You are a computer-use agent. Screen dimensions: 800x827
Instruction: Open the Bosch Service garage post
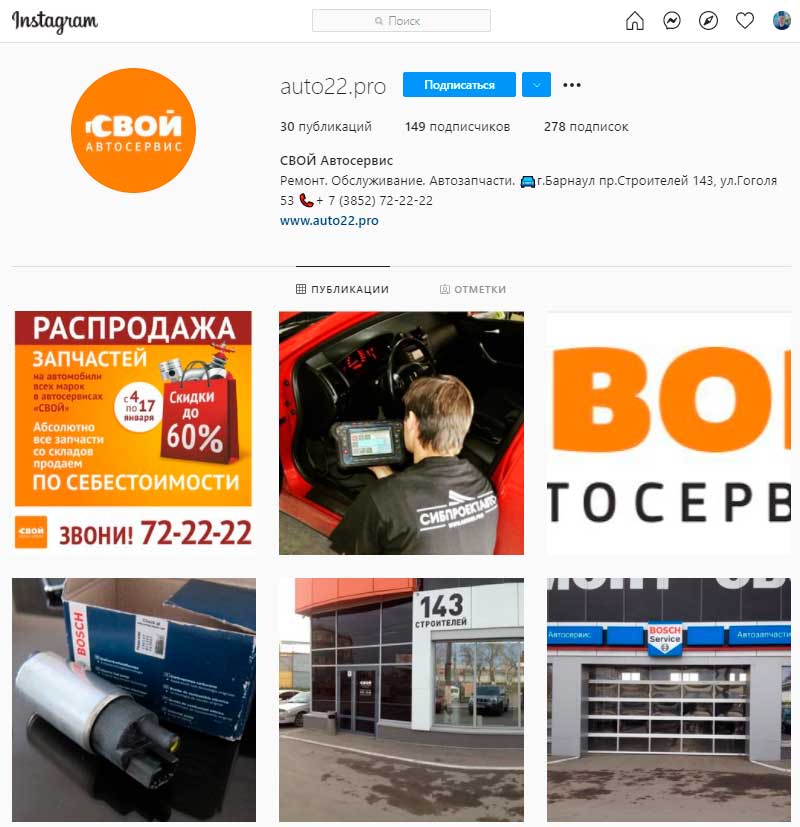pos(669,699)
